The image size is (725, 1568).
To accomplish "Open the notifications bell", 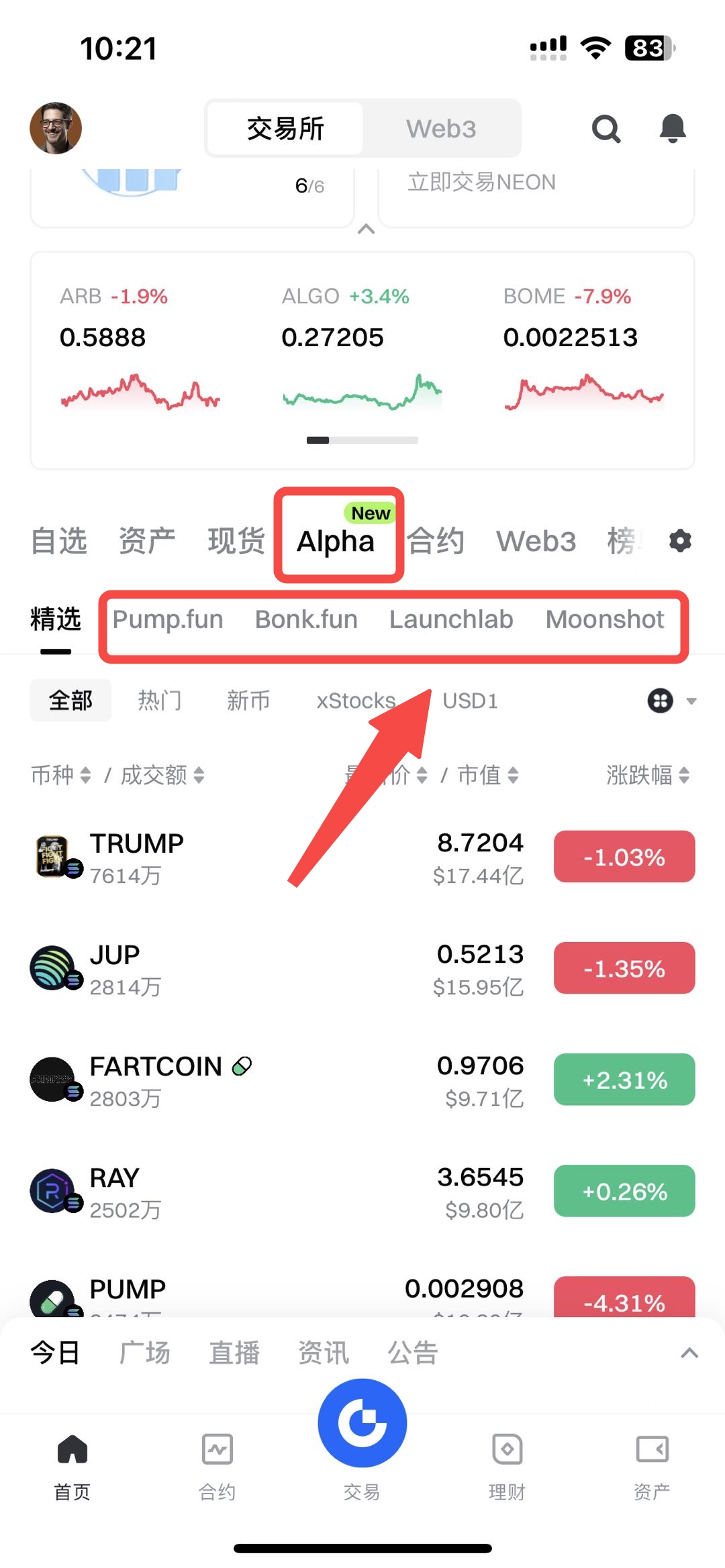I will tap(672, 128).
